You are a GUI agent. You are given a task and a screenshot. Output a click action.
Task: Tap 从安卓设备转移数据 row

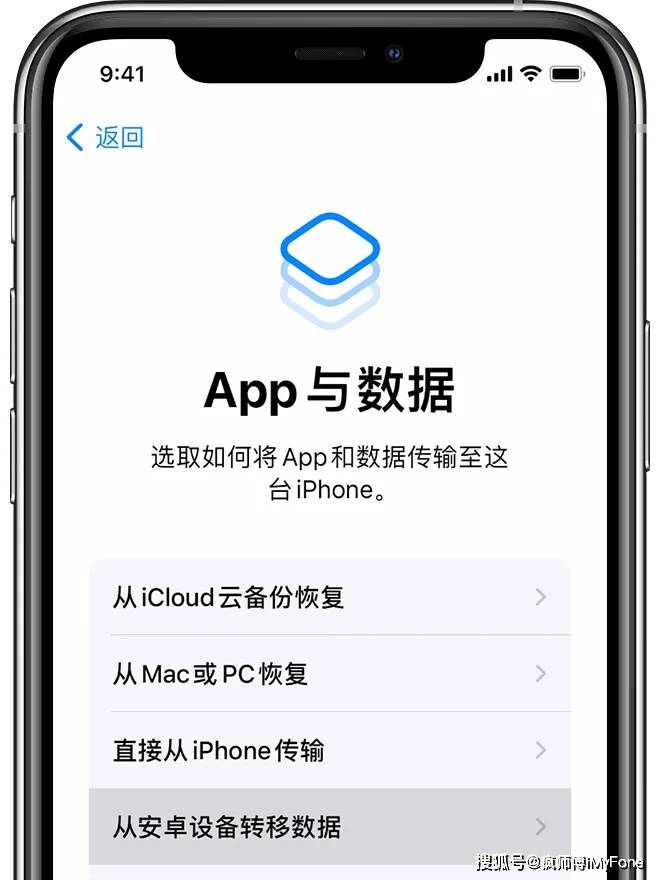[329, 826]
